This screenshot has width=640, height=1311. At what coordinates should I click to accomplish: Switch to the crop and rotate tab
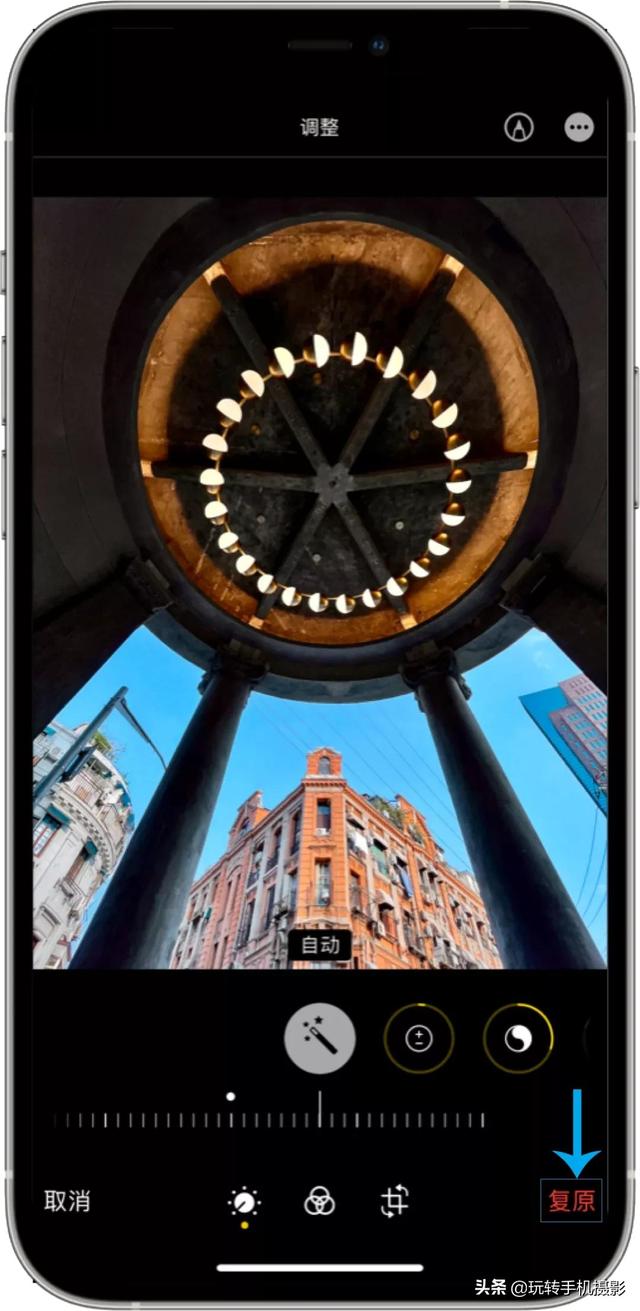click(395, 1201)
